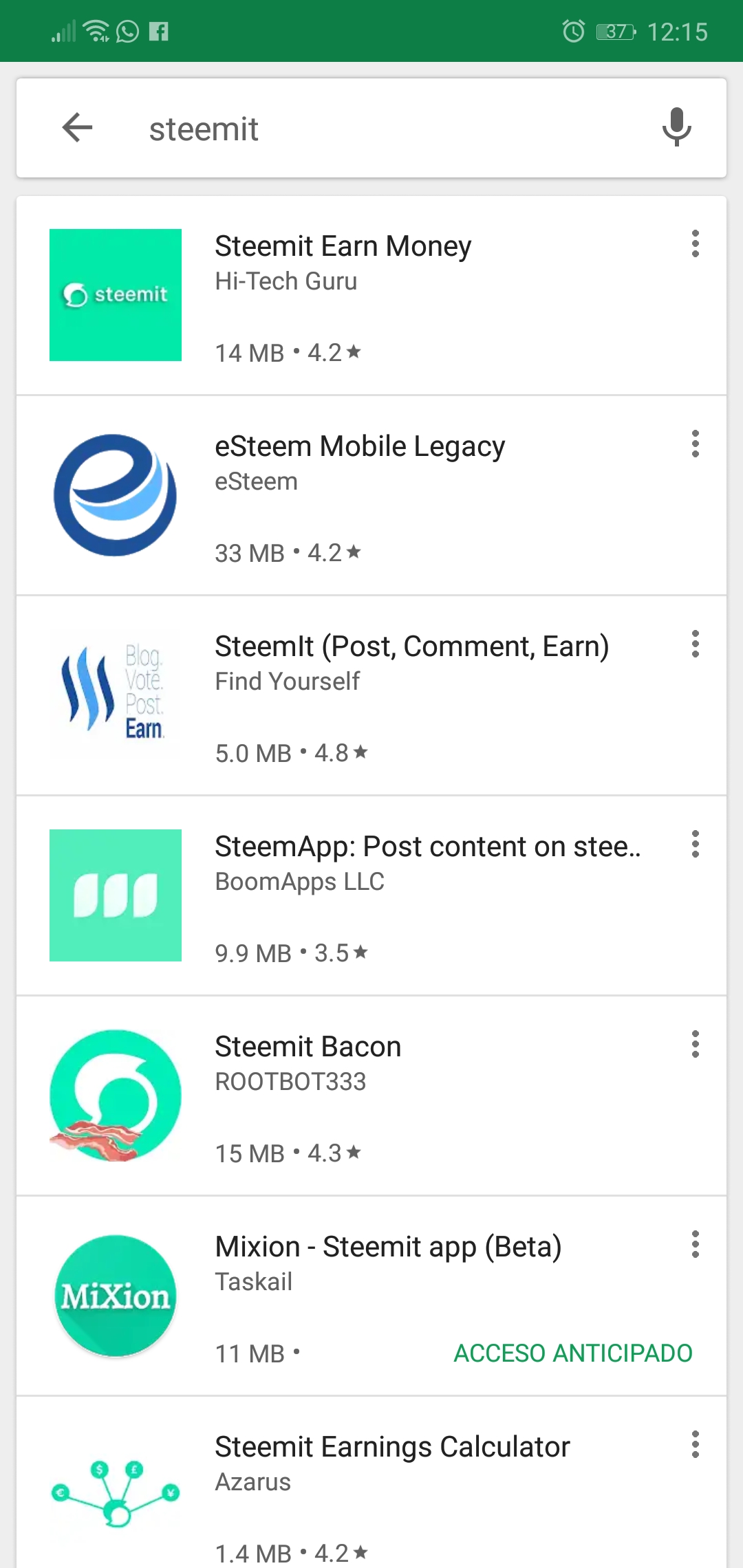Start voice search with the microphone
The height and width of the screenshot is (1568, 743).
tap(676, 127)
